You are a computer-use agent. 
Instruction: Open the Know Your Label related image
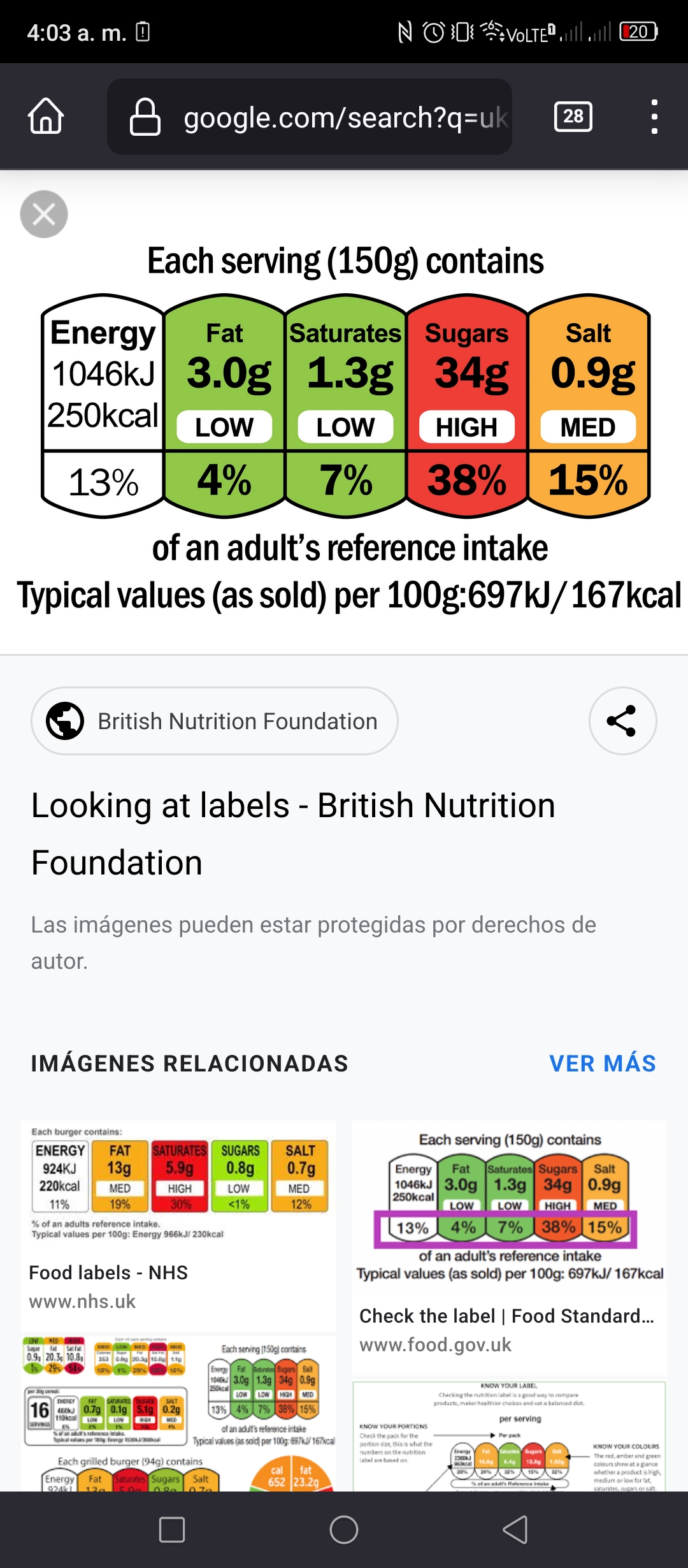pos(510,1435)
